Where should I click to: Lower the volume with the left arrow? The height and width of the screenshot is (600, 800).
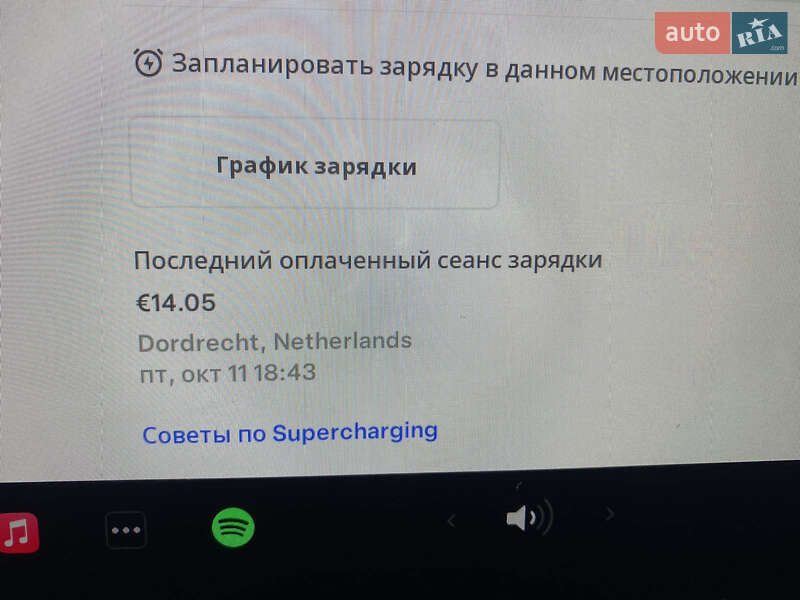[451, 519]
